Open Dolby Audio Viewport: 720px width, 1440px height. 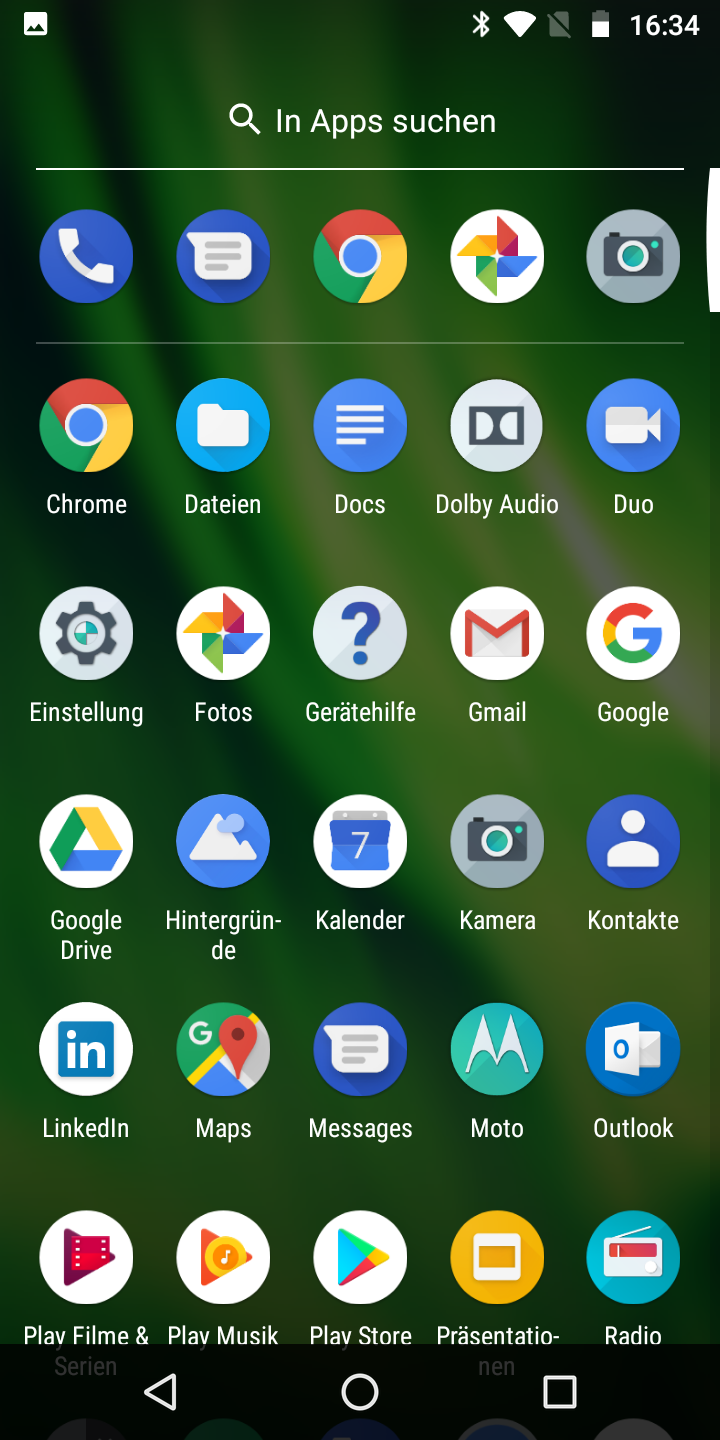pyautogui.click(x=497, y=426)
